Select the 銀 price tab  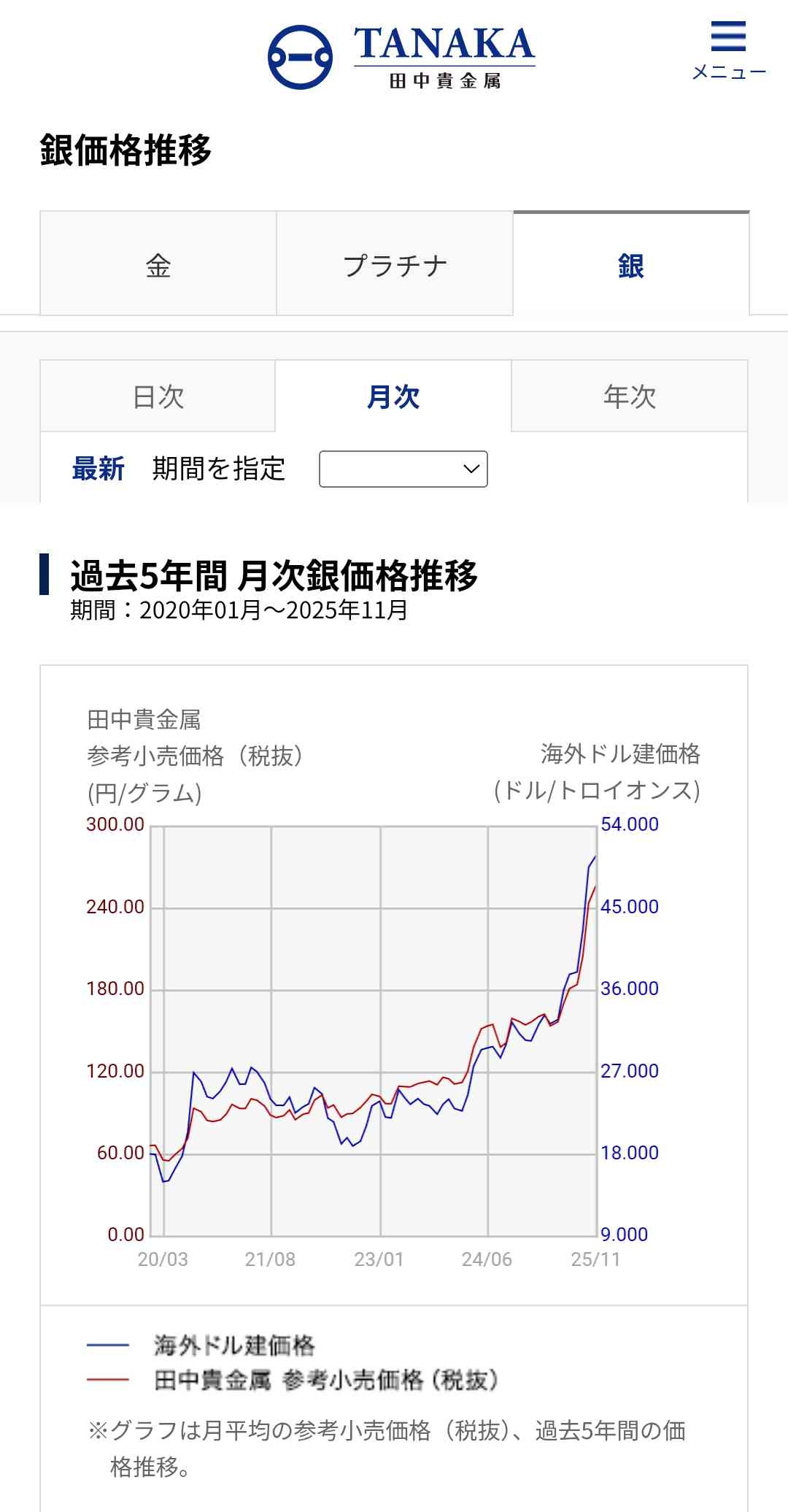click(631, 265)
